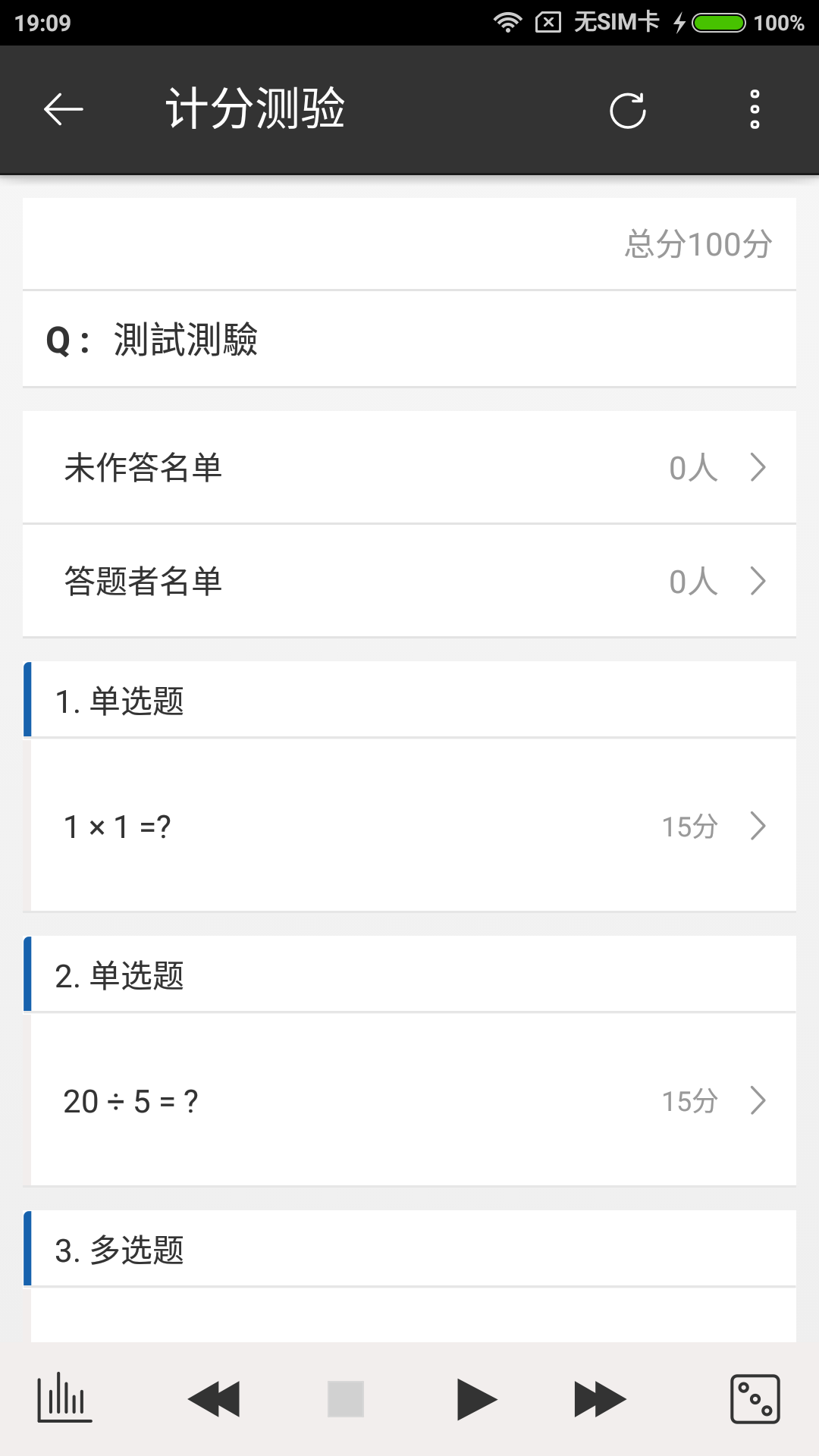
Task: Refresh the quiz results
Action: [x=628, y=111]
